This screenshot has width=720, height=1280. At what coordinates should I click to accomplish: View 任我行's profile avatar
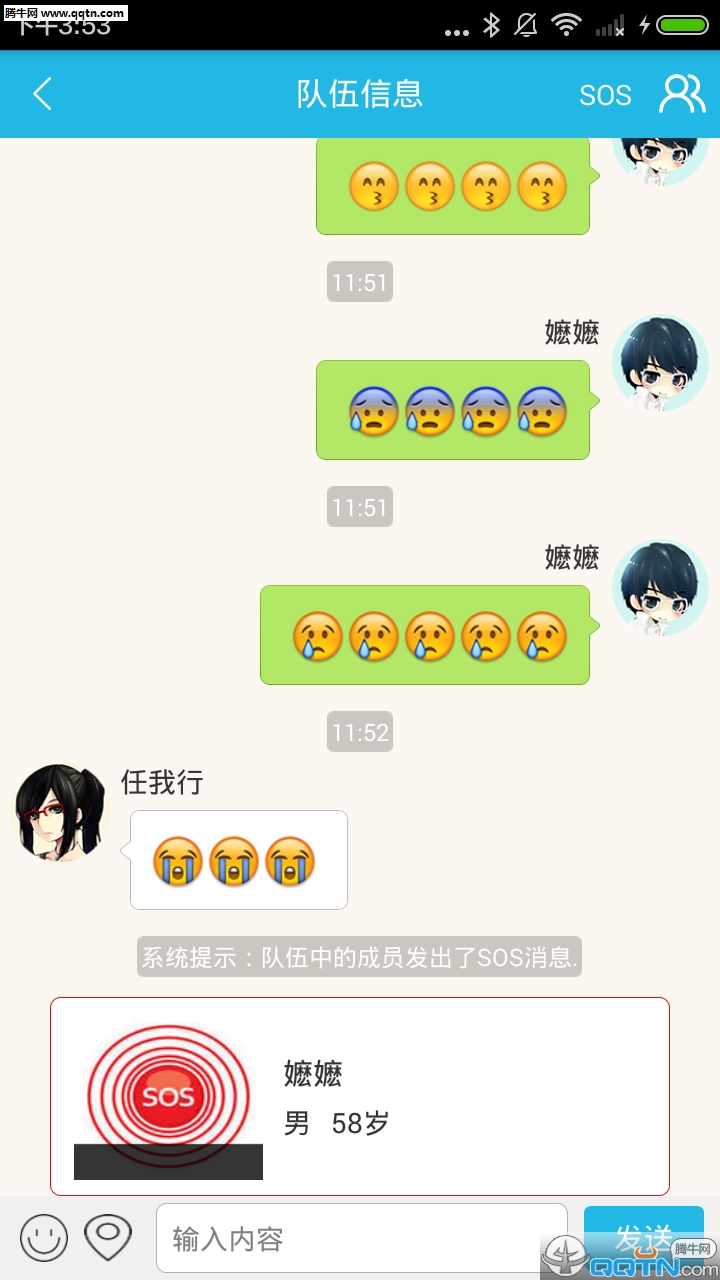pyautogui.click(x=59, y=812)
